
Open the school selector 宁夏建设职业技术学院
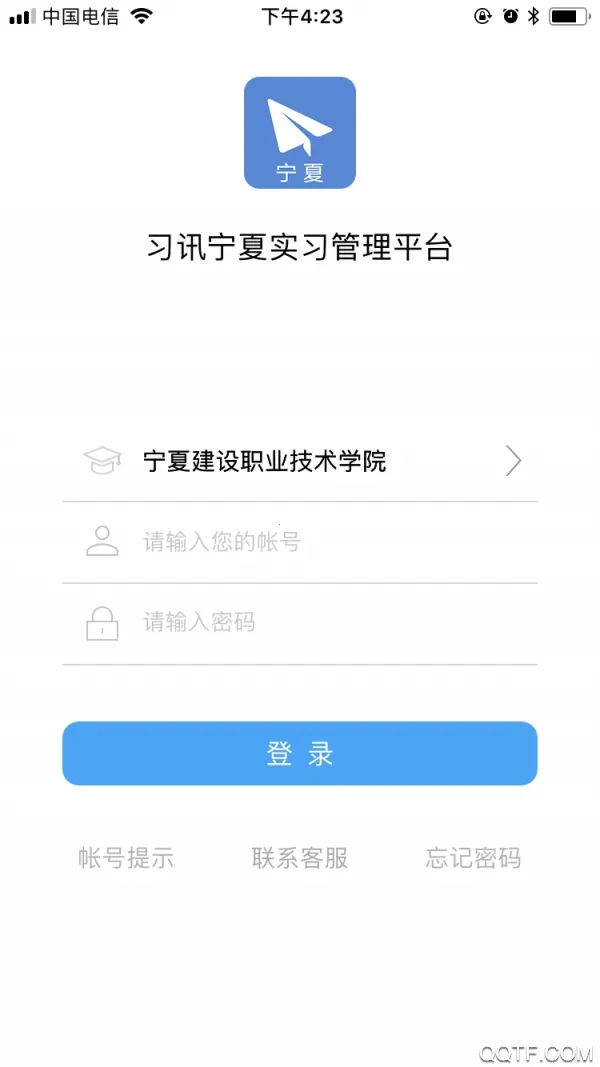(300, 461)
